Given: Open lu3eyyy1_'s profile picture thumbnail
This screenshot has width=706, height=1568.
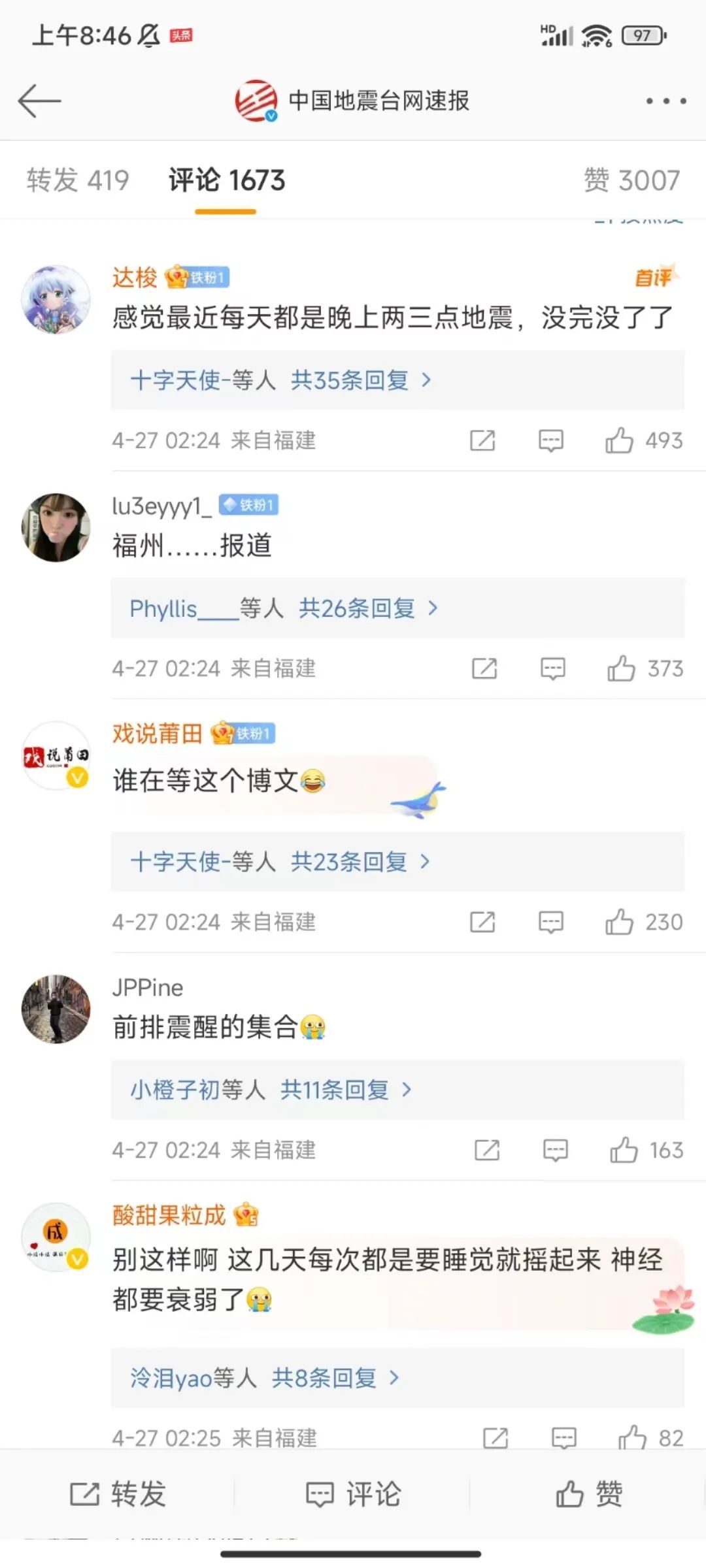Looking at the screenshot, I should coord(56,526).
